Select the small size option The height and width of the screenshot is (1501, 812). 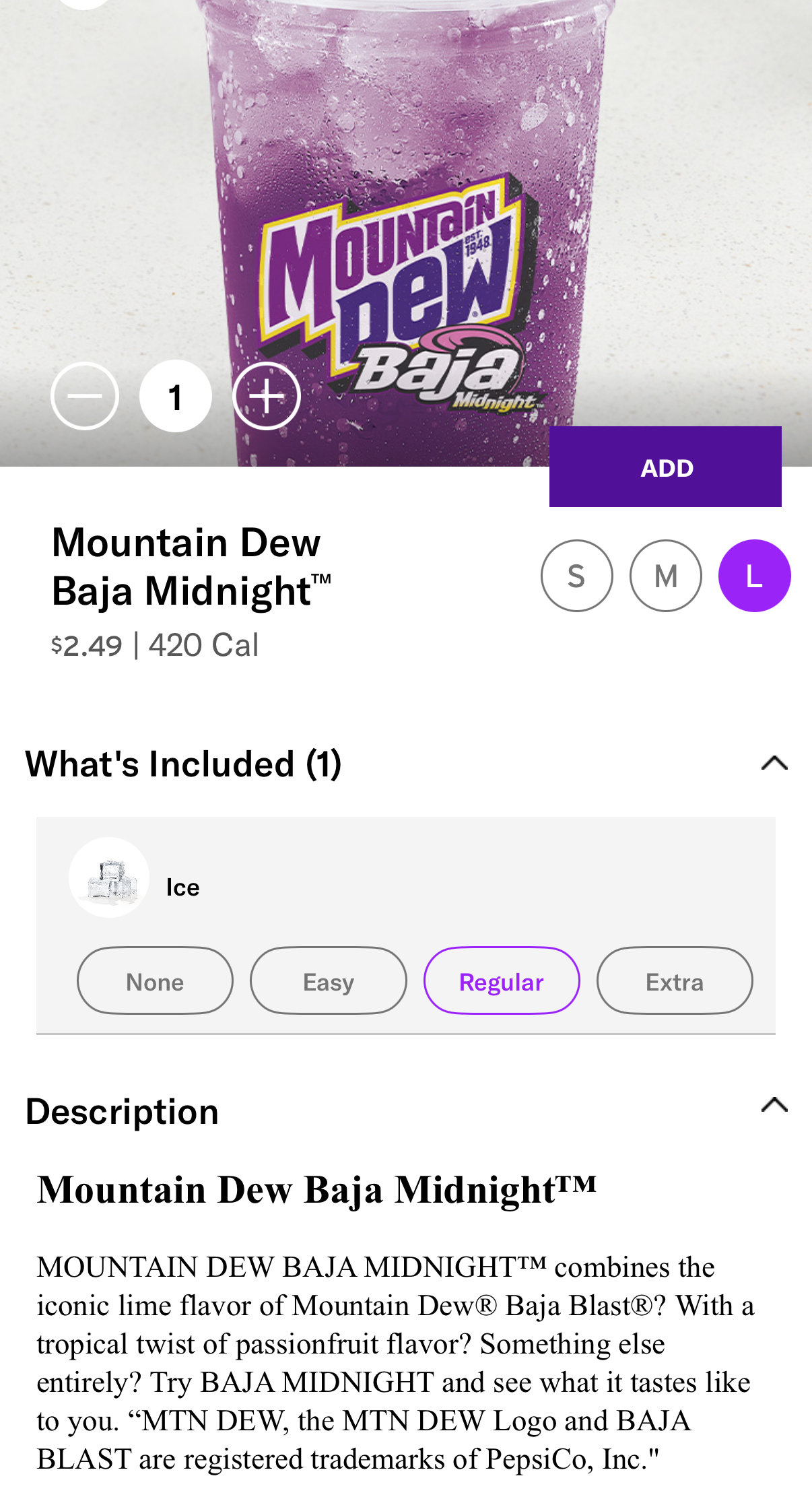click(x=576, y=576)
